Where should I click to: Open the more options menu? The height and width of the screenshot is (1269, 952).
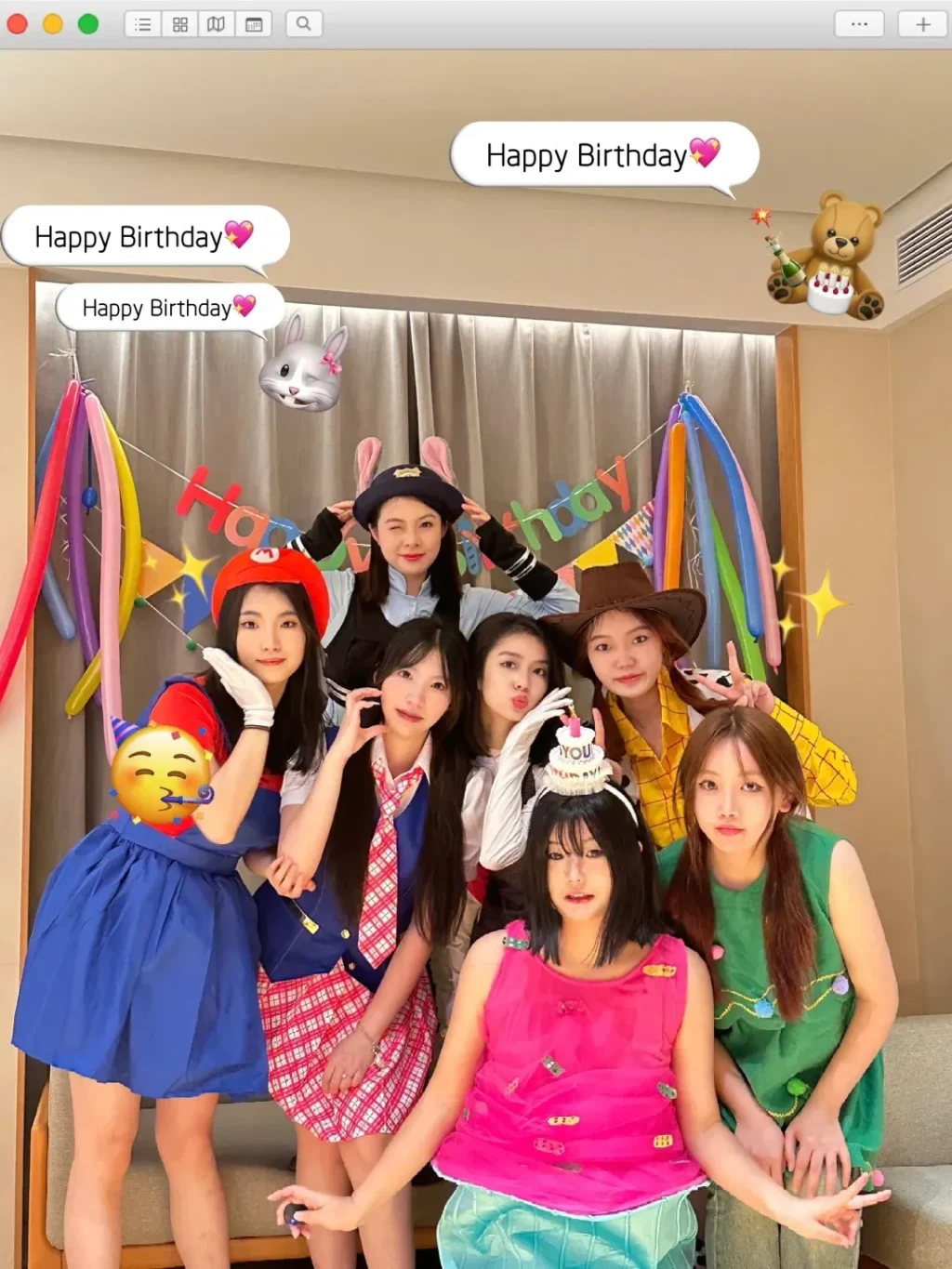[x=859, y=24]
